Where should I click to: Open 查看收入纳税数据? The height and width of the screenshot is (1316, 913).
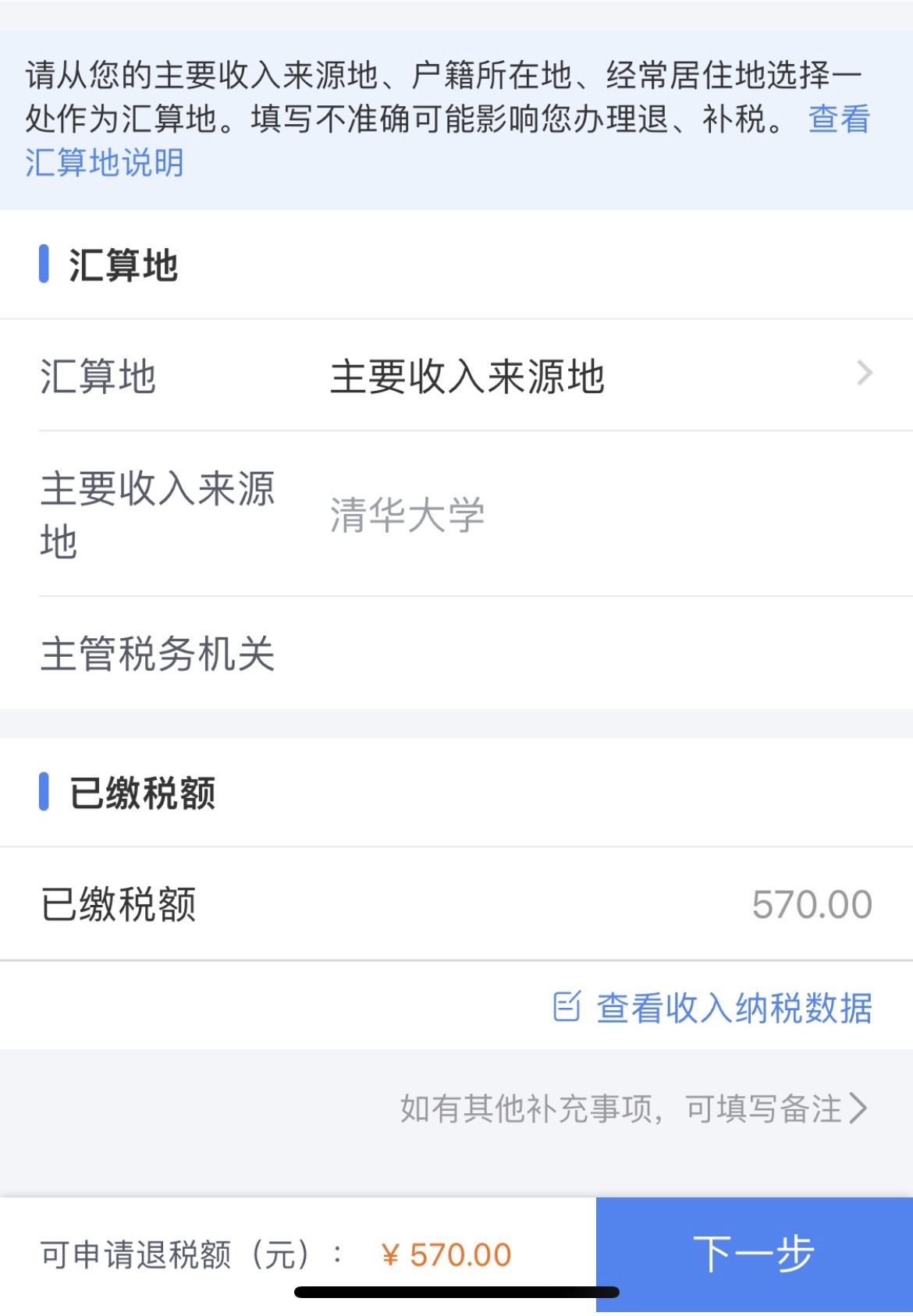pos(712,1007)
